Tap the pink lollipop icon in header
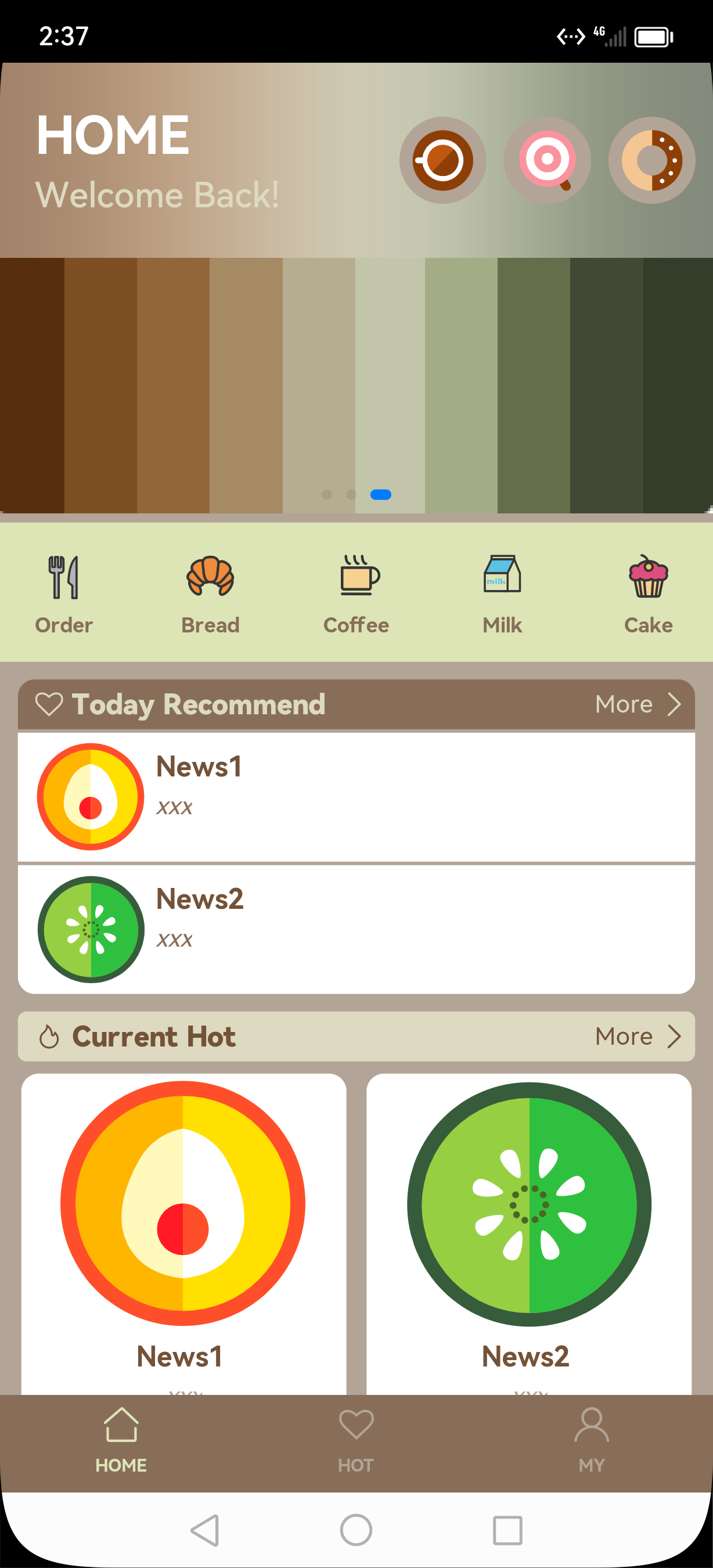713x1568 pixels. click(x=547, y=160)
